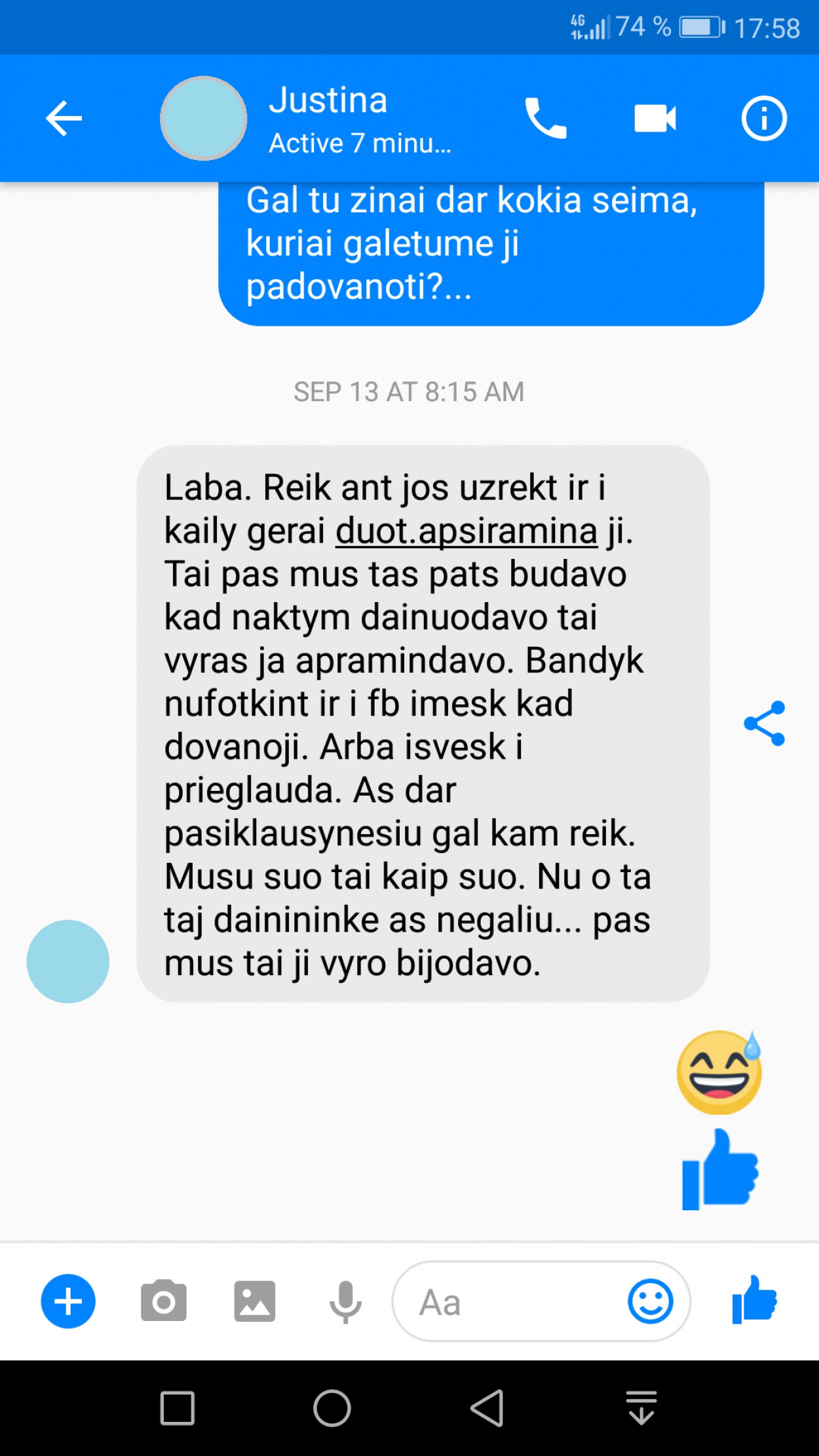Start a voice call with Justina
Image resolution: width=819 pixels, height=1456 pixels.
[545, 119]
